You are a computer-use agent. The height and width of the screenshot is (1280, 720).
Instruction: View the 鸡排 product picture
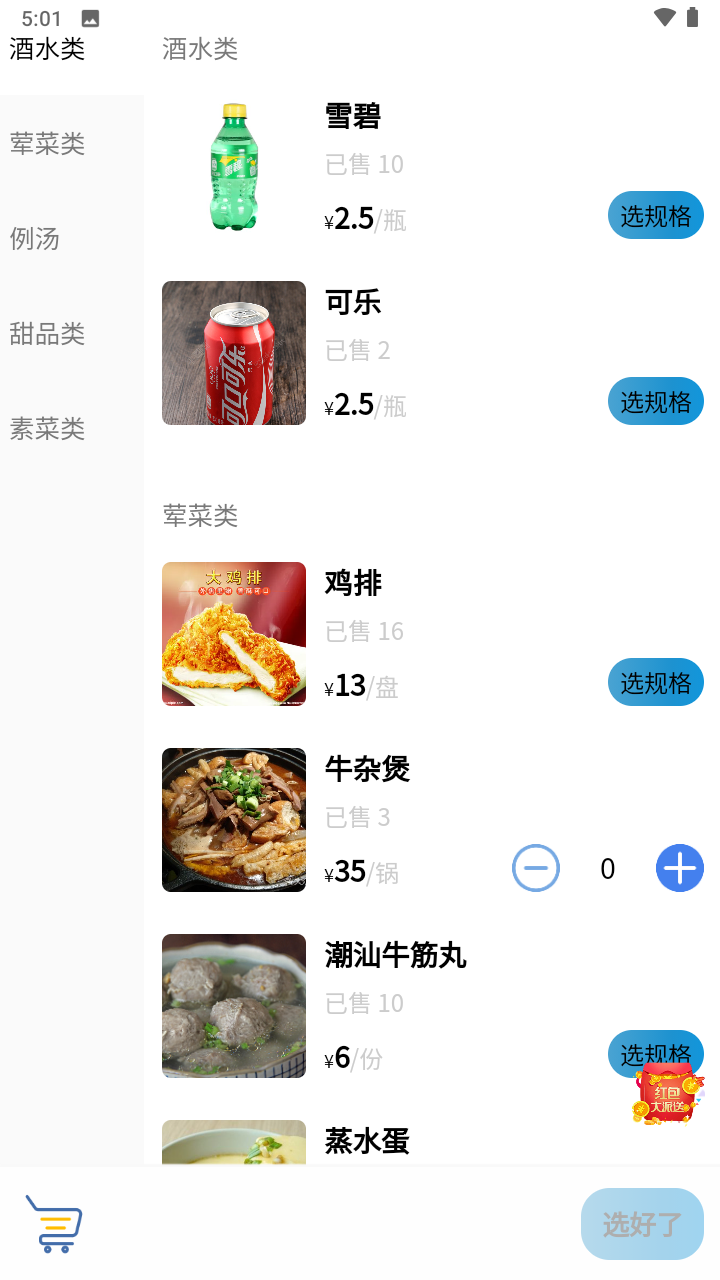point(233,634)
